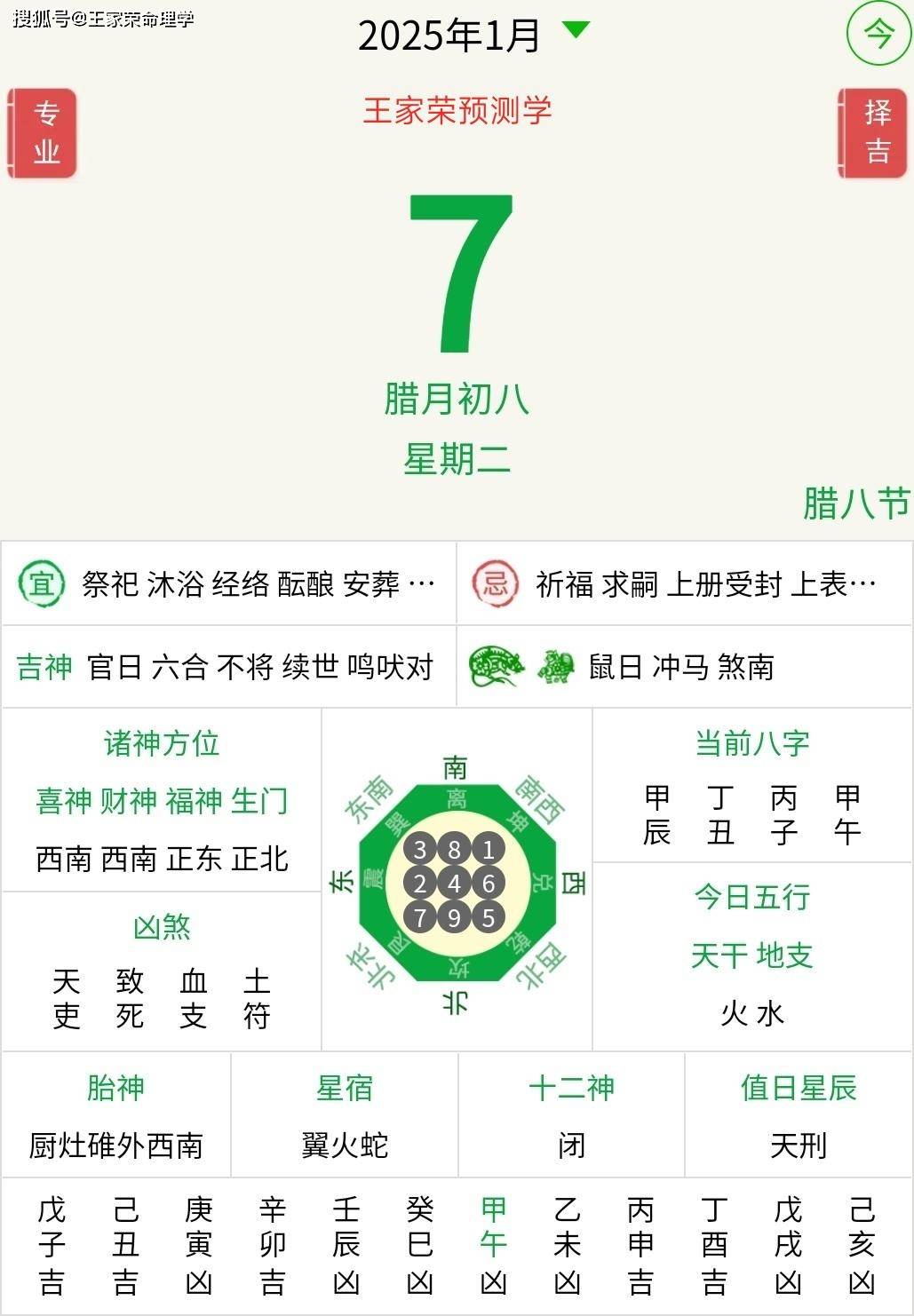Select the 甲午 hour column

pos(493,1245)
